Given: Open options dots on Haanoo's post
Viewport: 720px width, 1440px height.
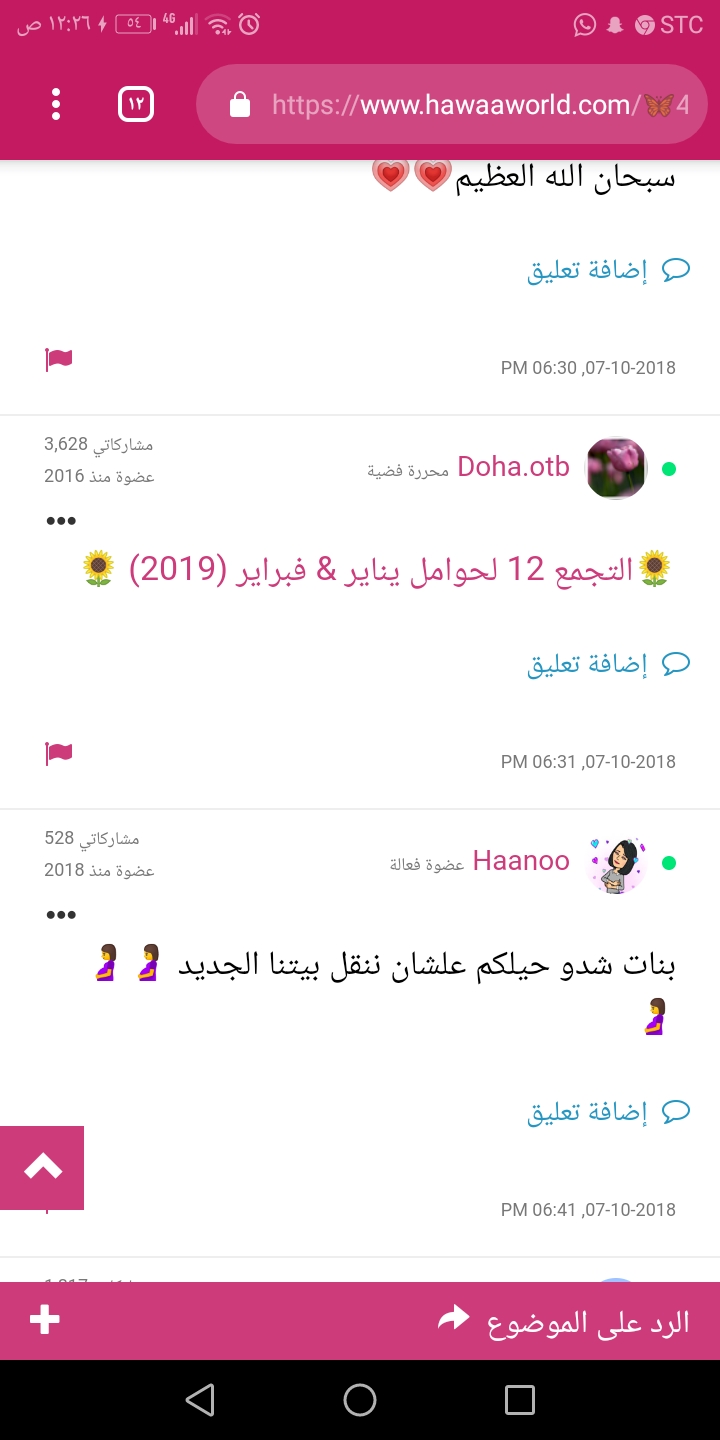Looking at the screenshot, I should 61,915.
